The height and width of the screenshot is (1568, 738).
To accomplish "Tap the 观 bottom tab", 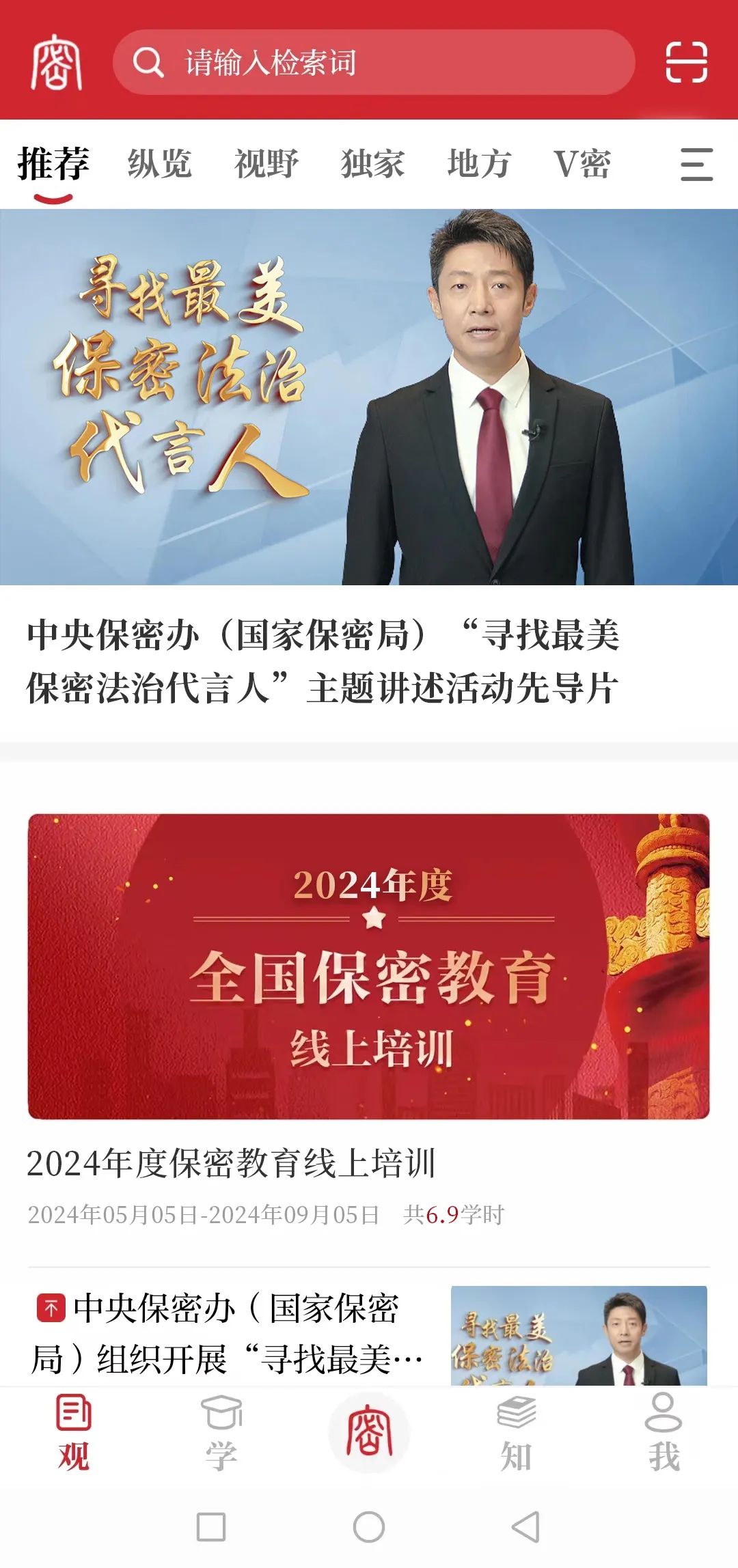I will pos(74,1433).
